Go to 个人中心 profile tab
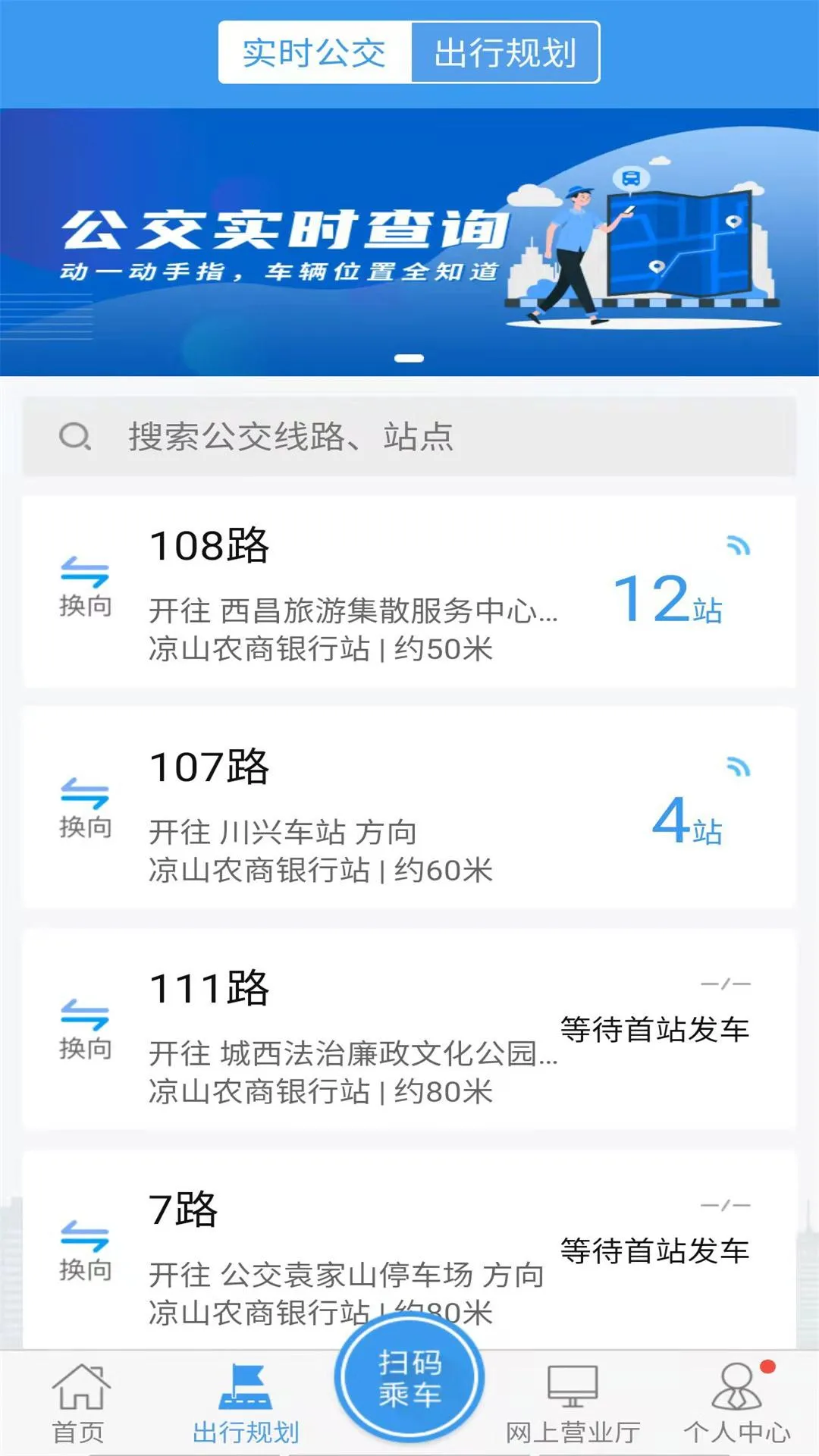The height and width of the screenshot is (1456, 819). click(736, 1404)
